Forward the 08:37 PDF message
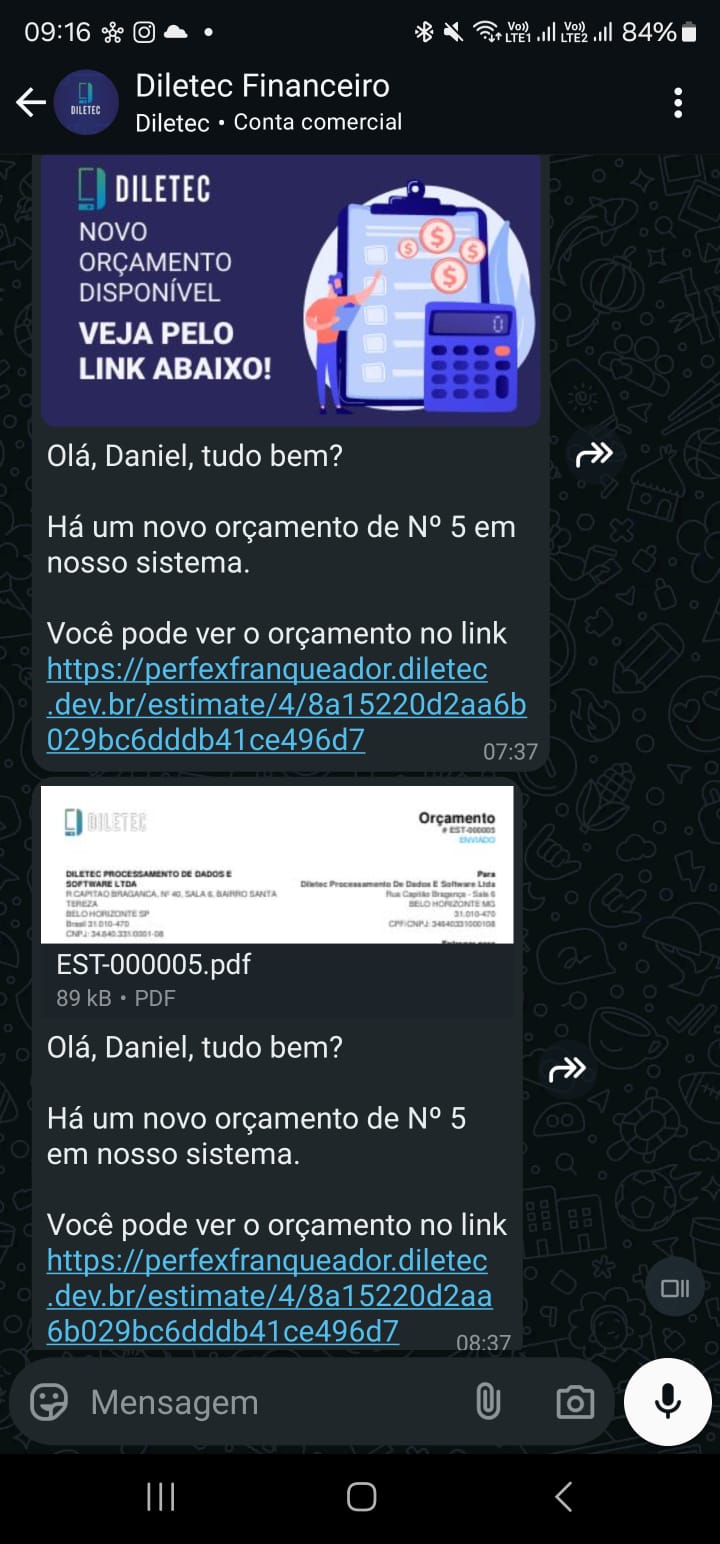This screenshot has height=1544, width=720. (x=568, y=1070)
